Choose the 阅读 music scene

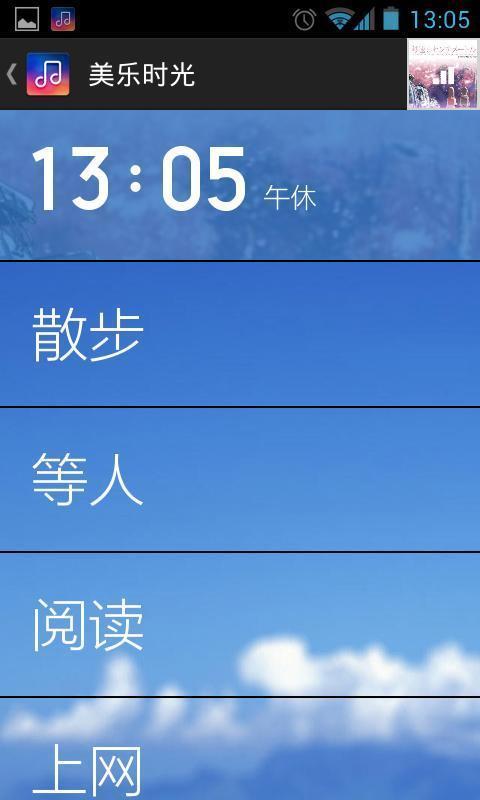point(240,624)
